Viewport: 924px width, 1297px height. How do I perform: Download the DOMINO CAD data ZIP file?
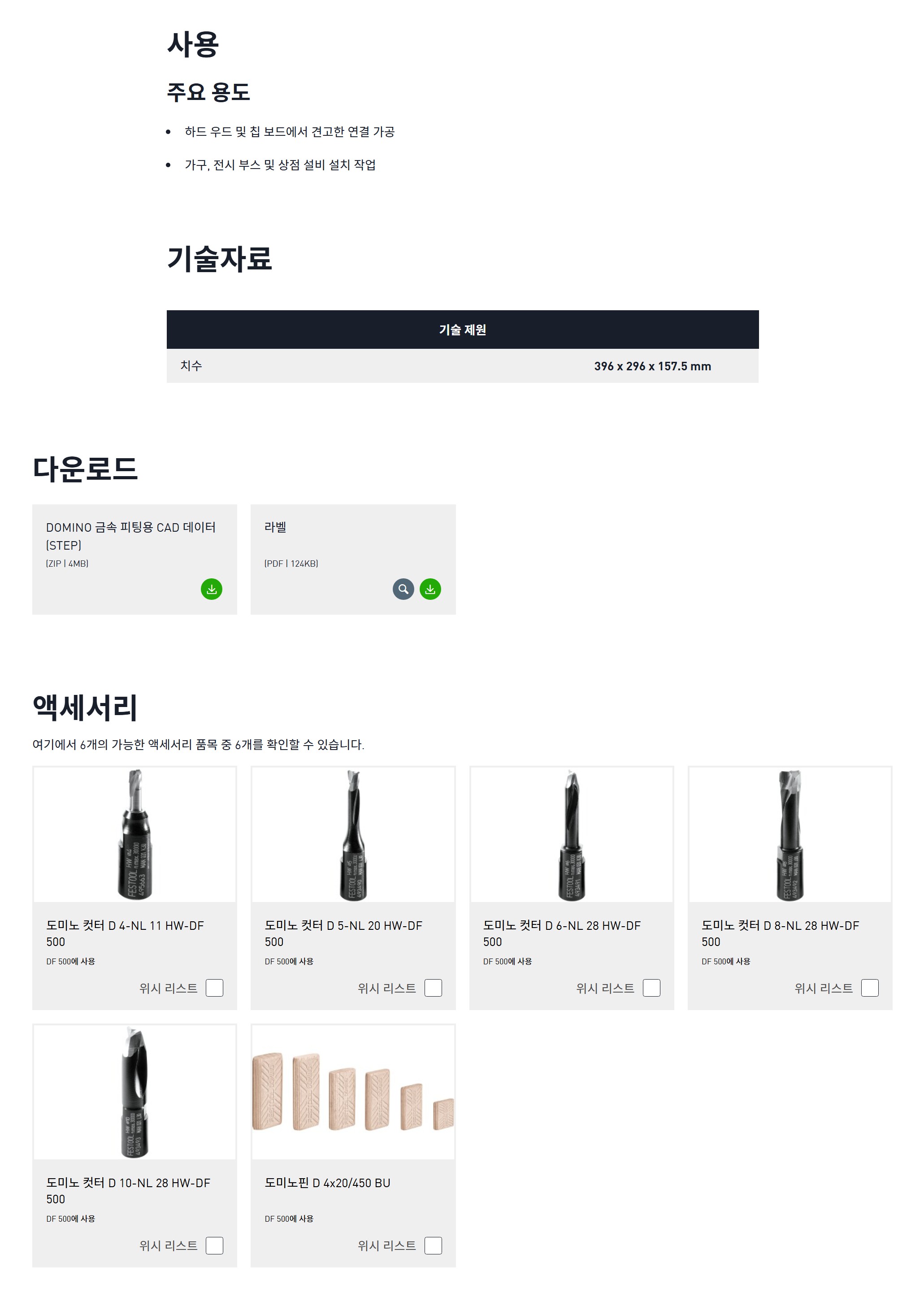coord(211,589)
